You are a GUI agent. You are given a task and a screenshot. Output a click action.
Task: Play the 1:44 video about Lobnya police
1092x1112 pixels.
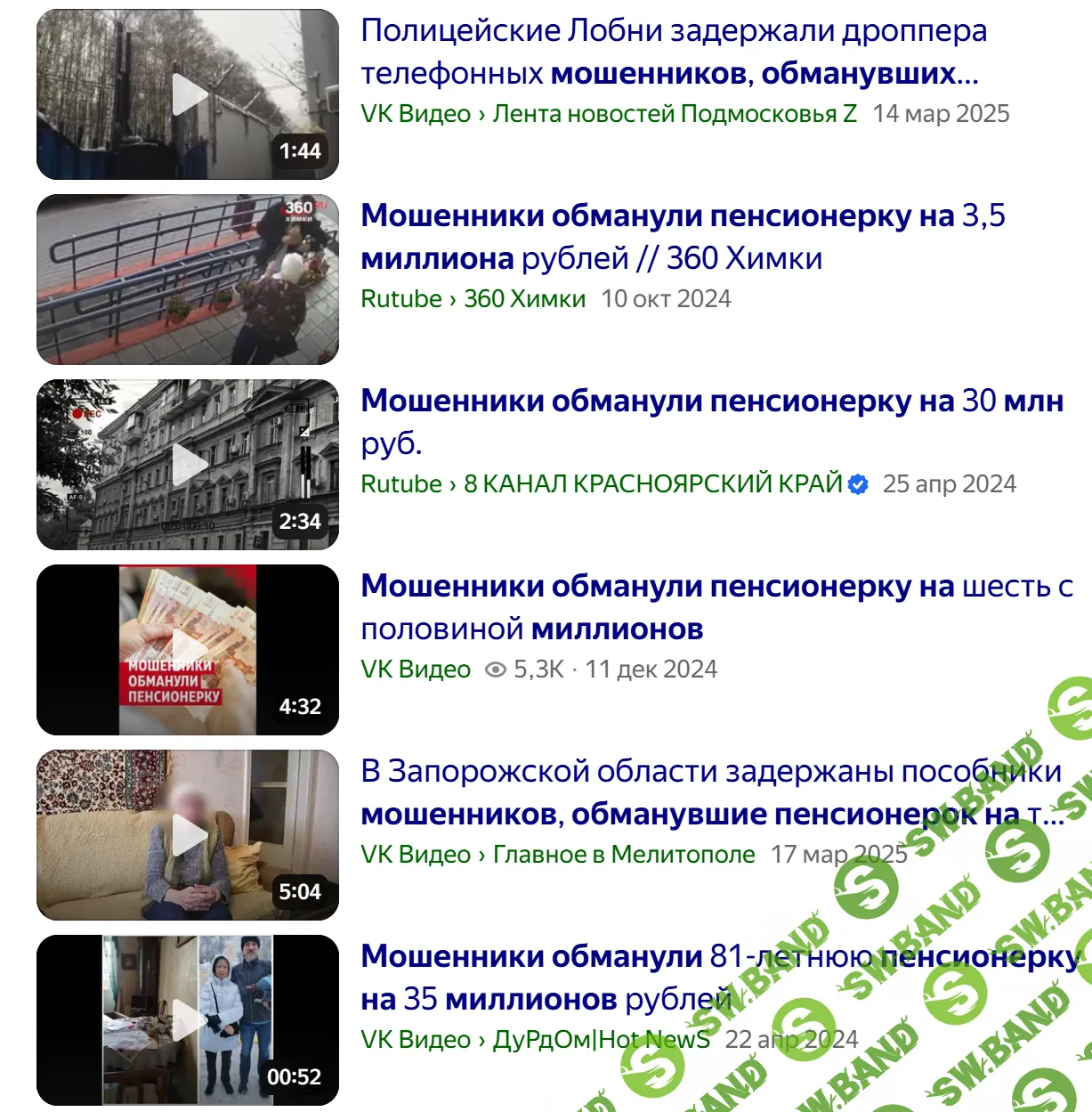[x=188, y=94]
